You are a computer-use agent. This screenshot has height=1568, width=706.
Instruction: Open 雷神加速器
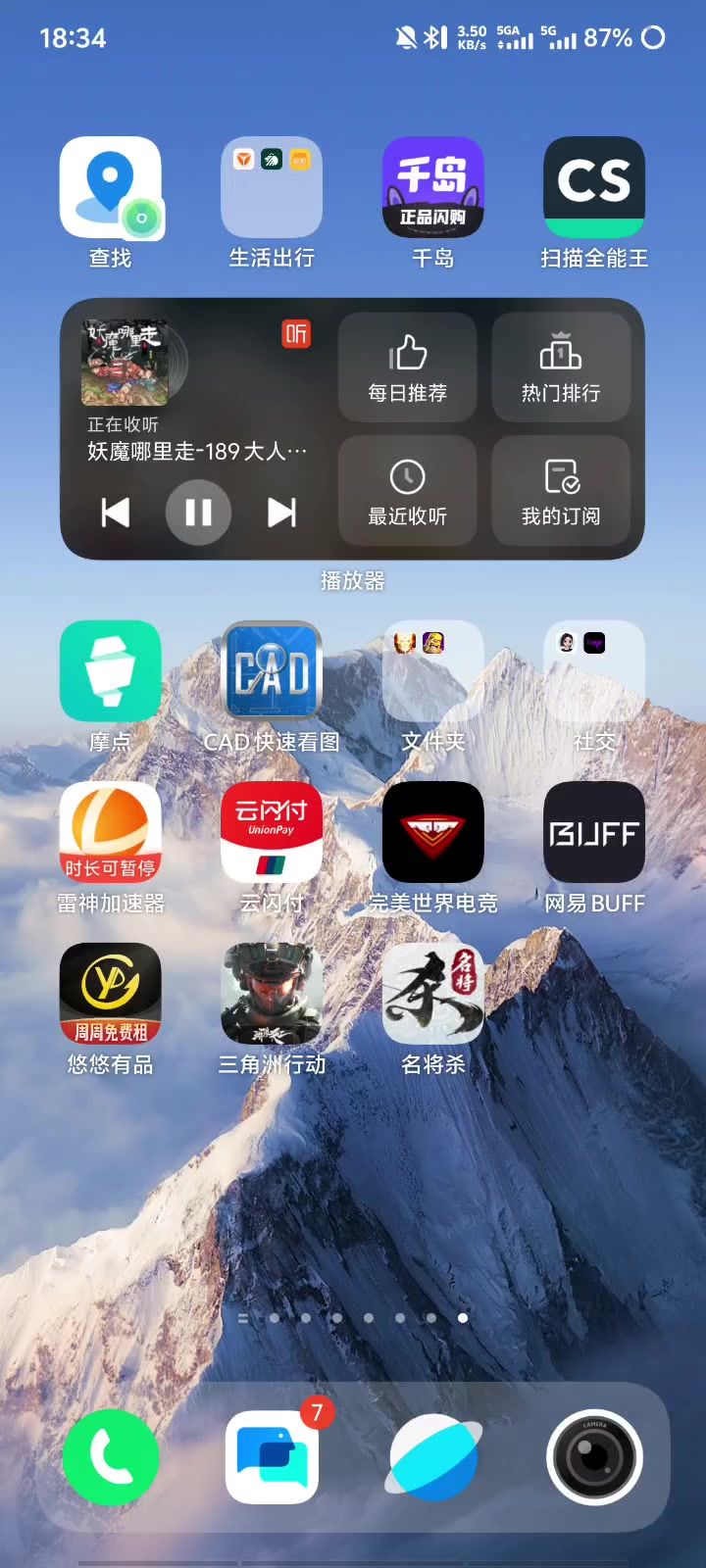110,832
